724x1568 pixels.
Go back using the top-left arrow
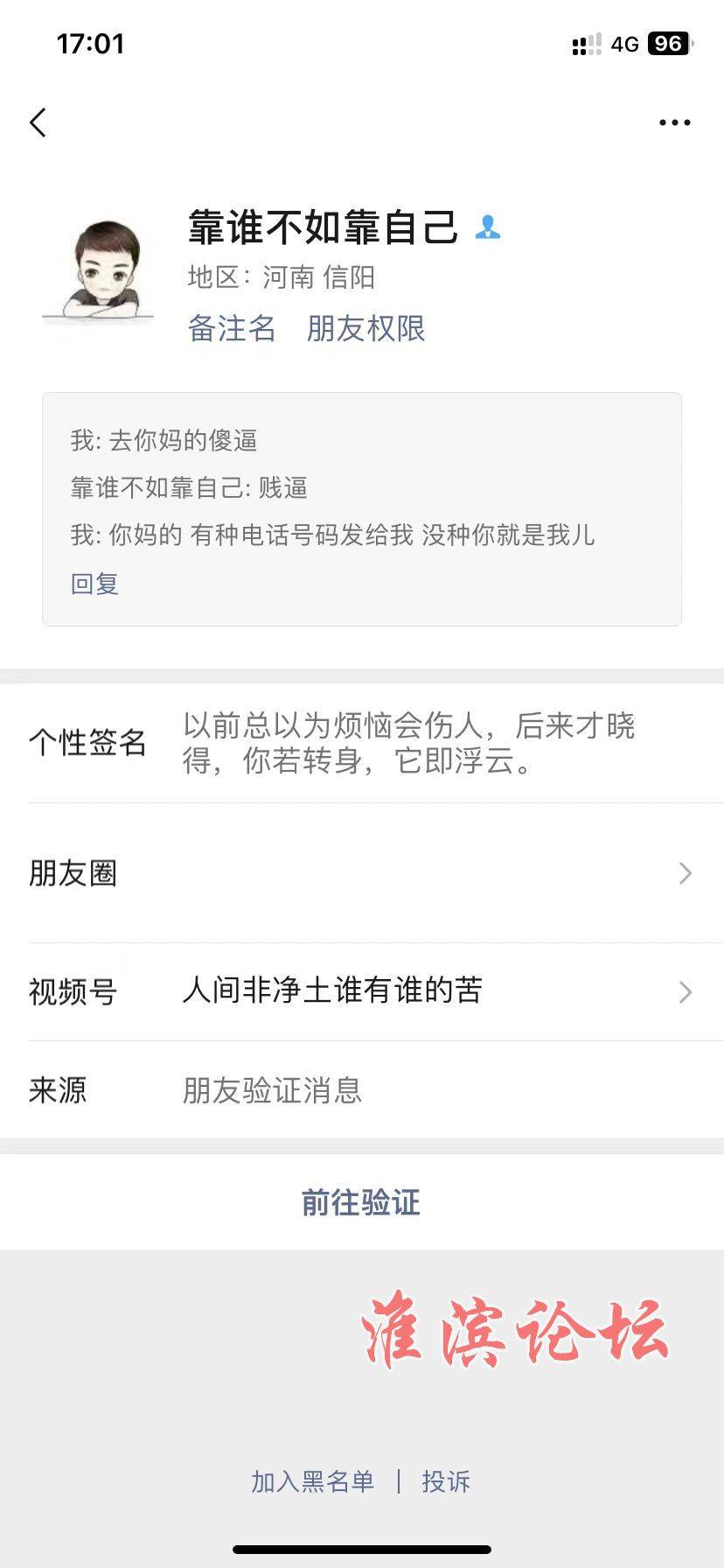[38, 122]
